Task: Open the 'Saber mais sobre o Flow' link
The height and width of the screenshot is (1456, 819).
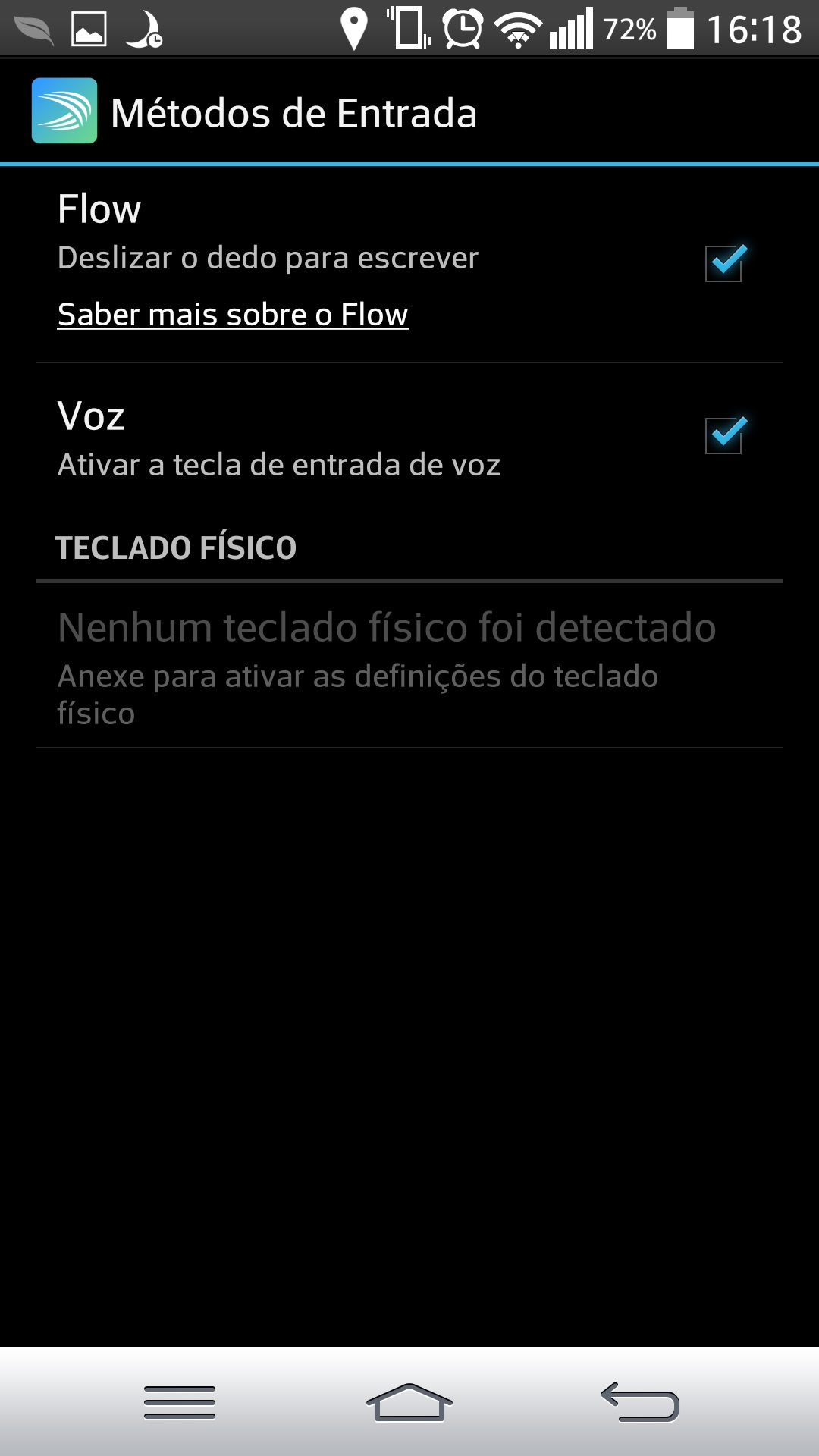Action: pyautogui.click(x=233, y=315)
